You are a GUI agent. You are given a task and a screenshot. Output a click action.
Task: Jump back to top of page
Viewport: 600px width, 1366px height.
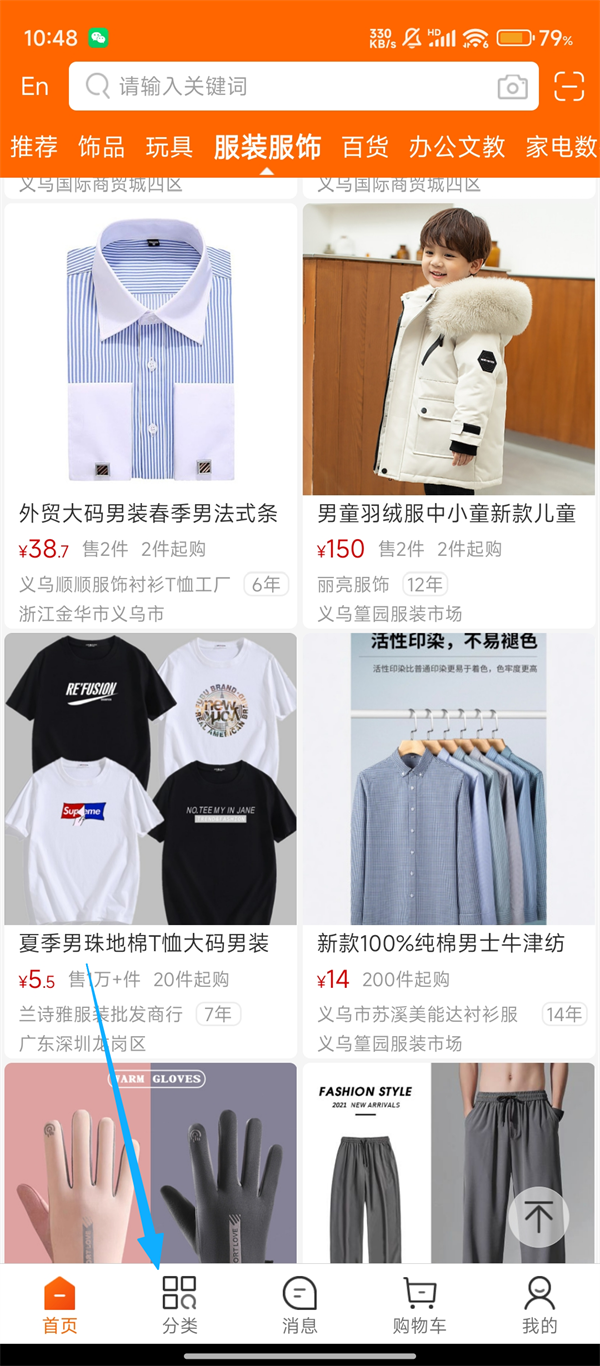538,1216
